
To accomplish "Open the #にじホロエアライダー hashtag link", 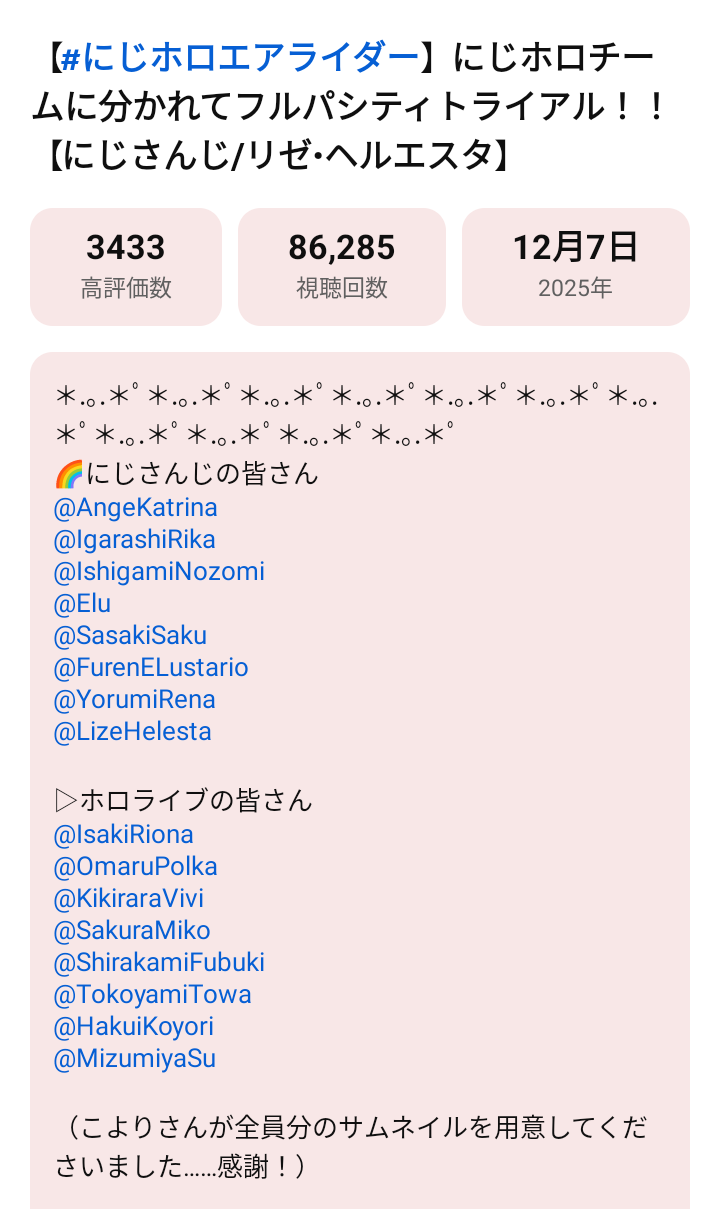I will (x=240, y=59).
